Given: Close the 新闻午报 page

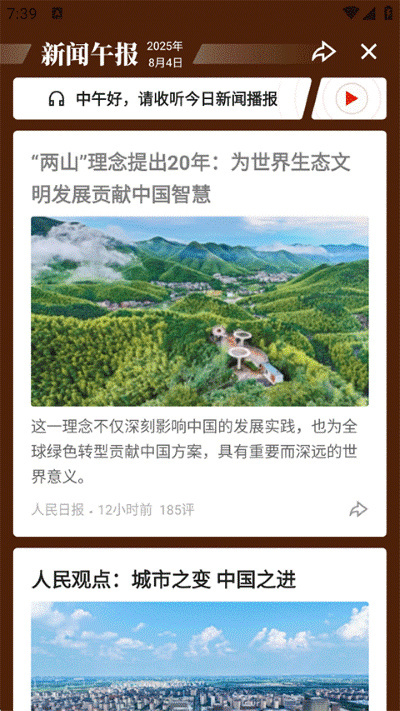Looking at the screenshot, I should (369, 52).
